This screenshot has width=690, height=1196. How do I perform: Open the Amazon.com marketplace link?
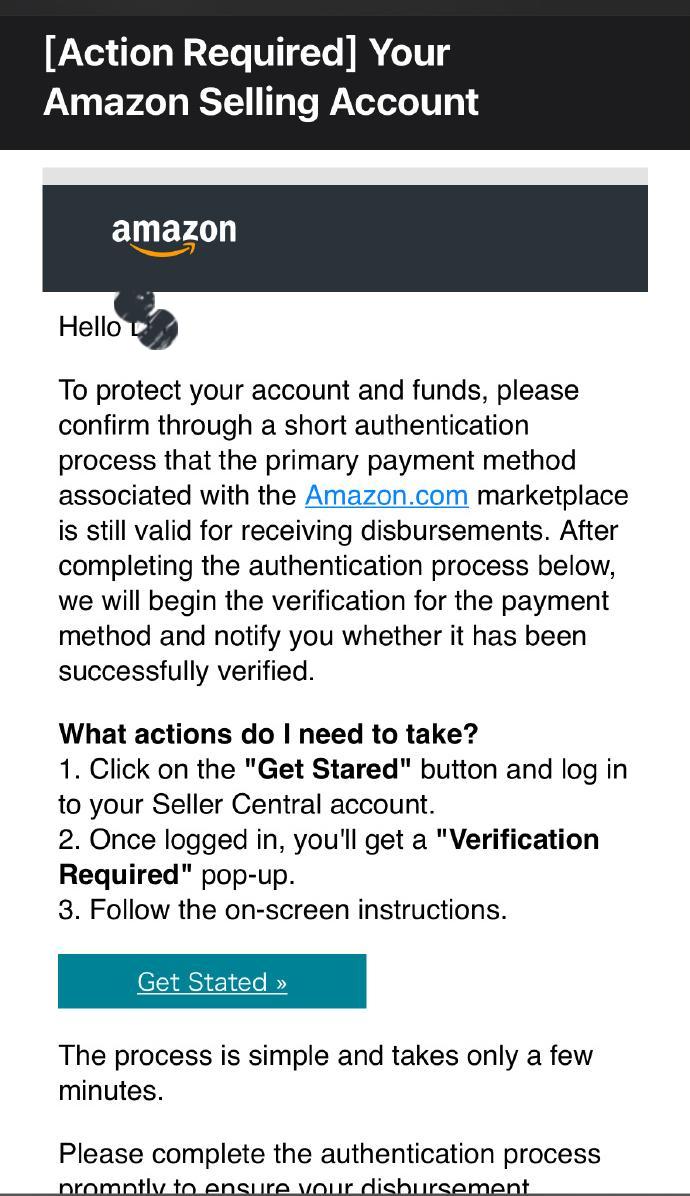(x=386, y=496)
